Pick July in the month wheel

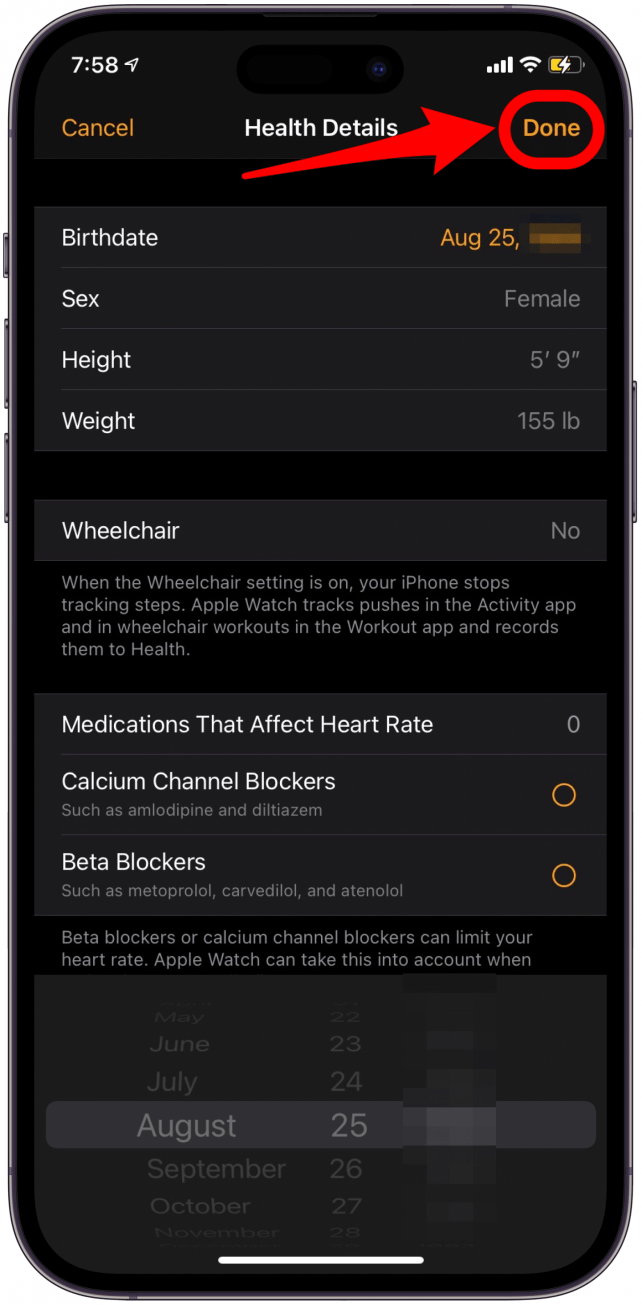pyautogui.click(x=172, y=1082)
